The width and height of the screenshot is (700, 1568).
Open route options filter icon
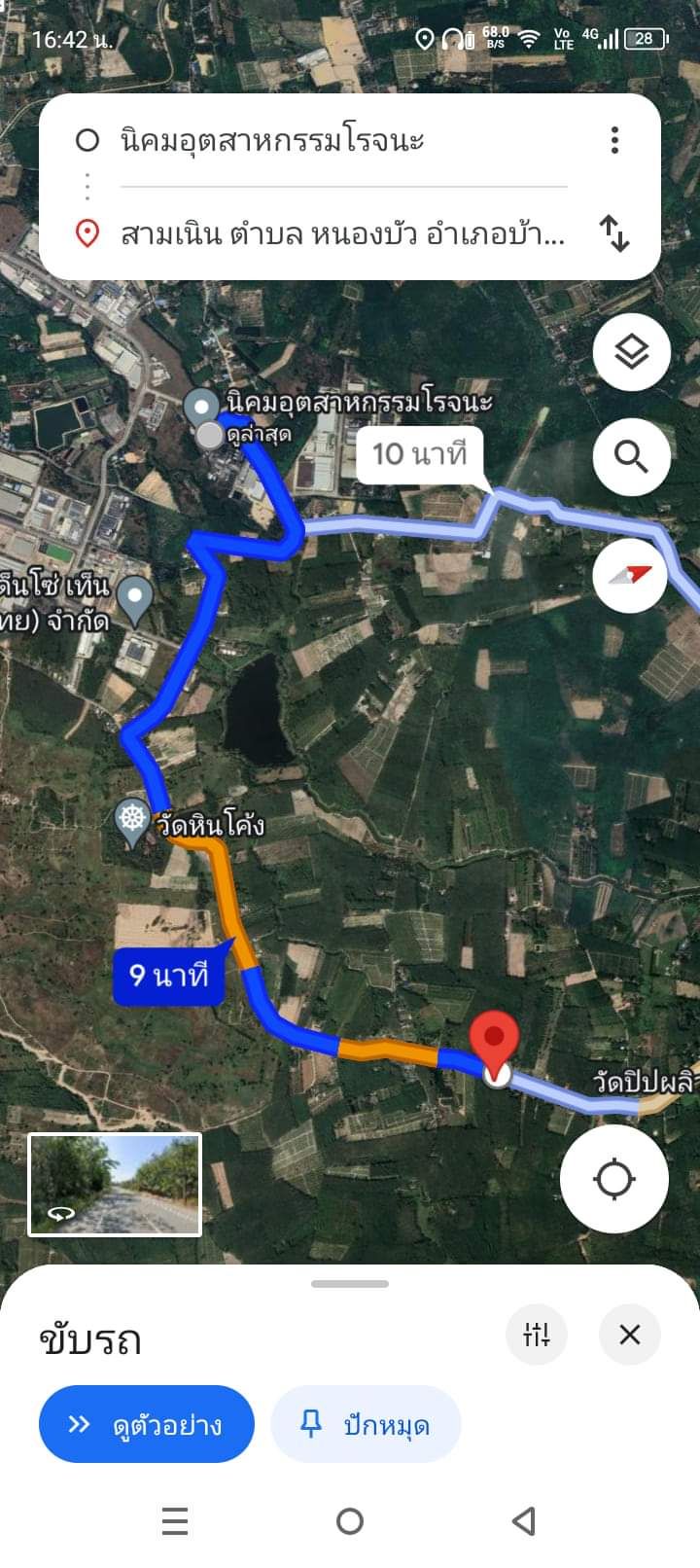point(537,1335)
